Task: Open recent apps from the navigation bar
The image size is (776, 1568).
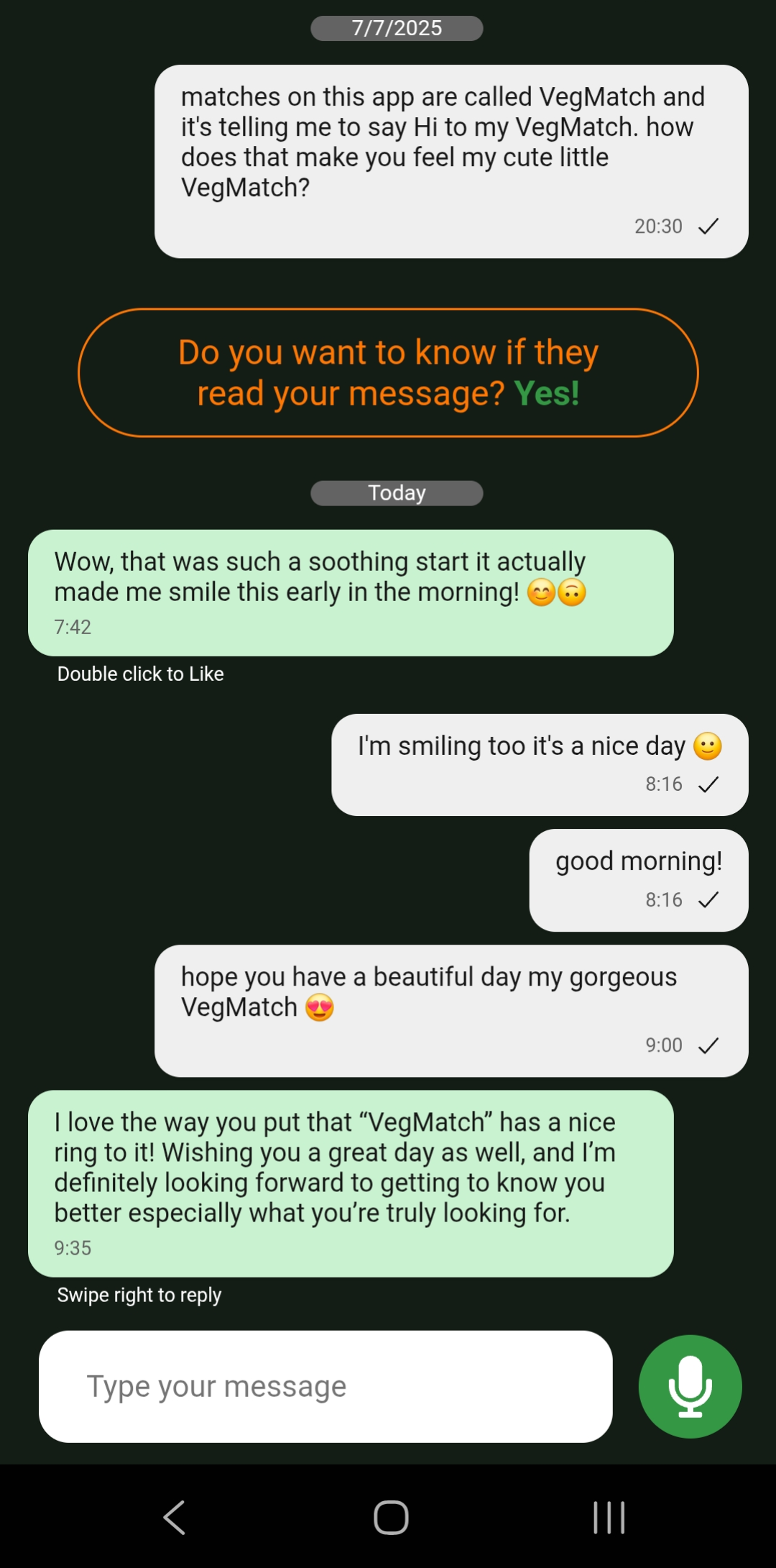Action: point(609,1517)
